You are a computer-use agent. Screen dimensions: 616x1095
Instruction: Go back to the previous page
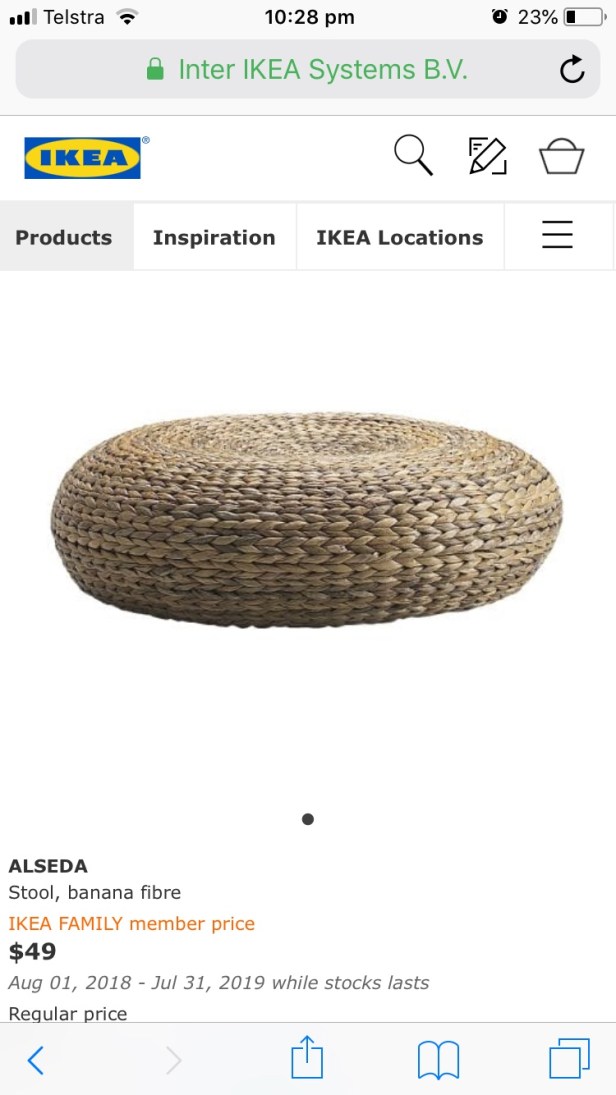click(x=36, y=1060)
